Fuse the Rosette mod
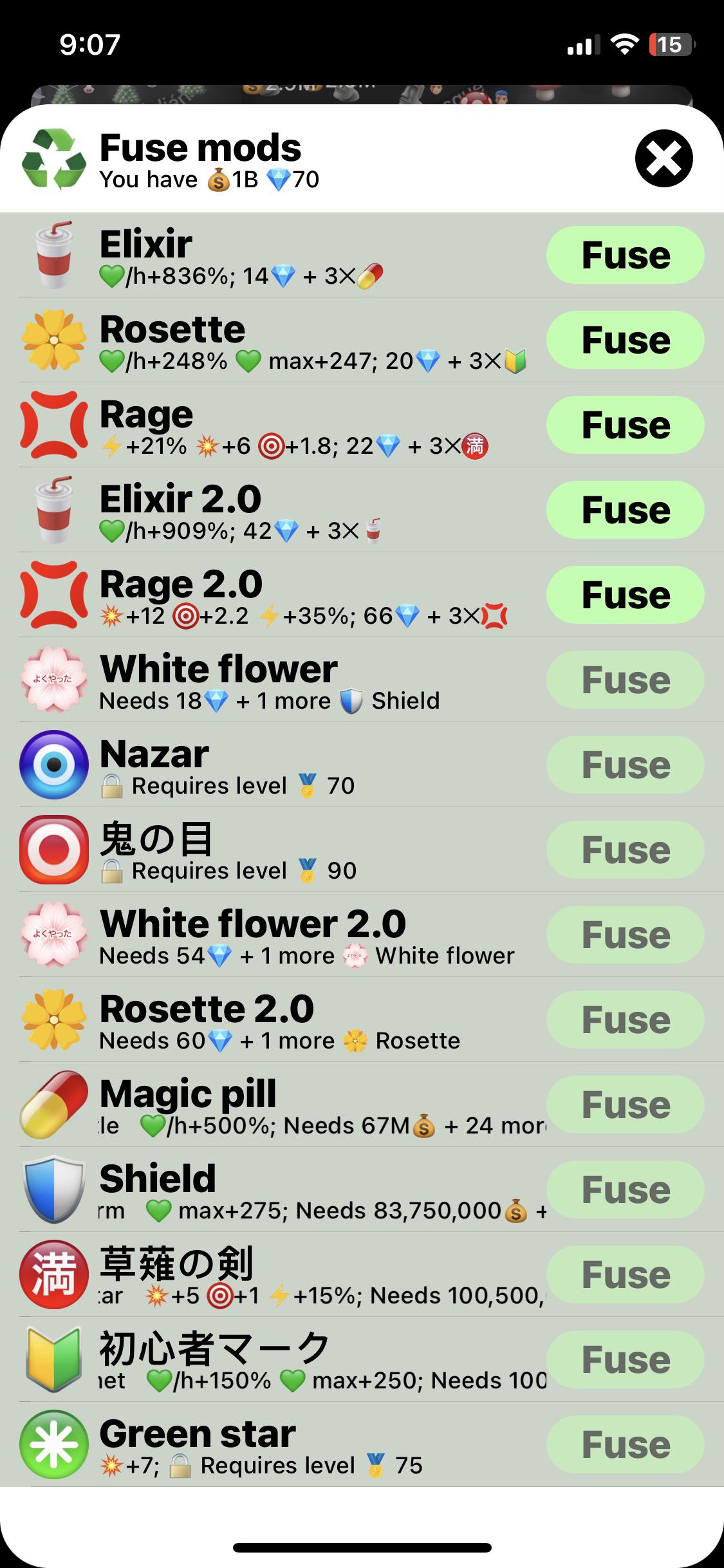Screen dimensions: 724x1568 point(625,340)
